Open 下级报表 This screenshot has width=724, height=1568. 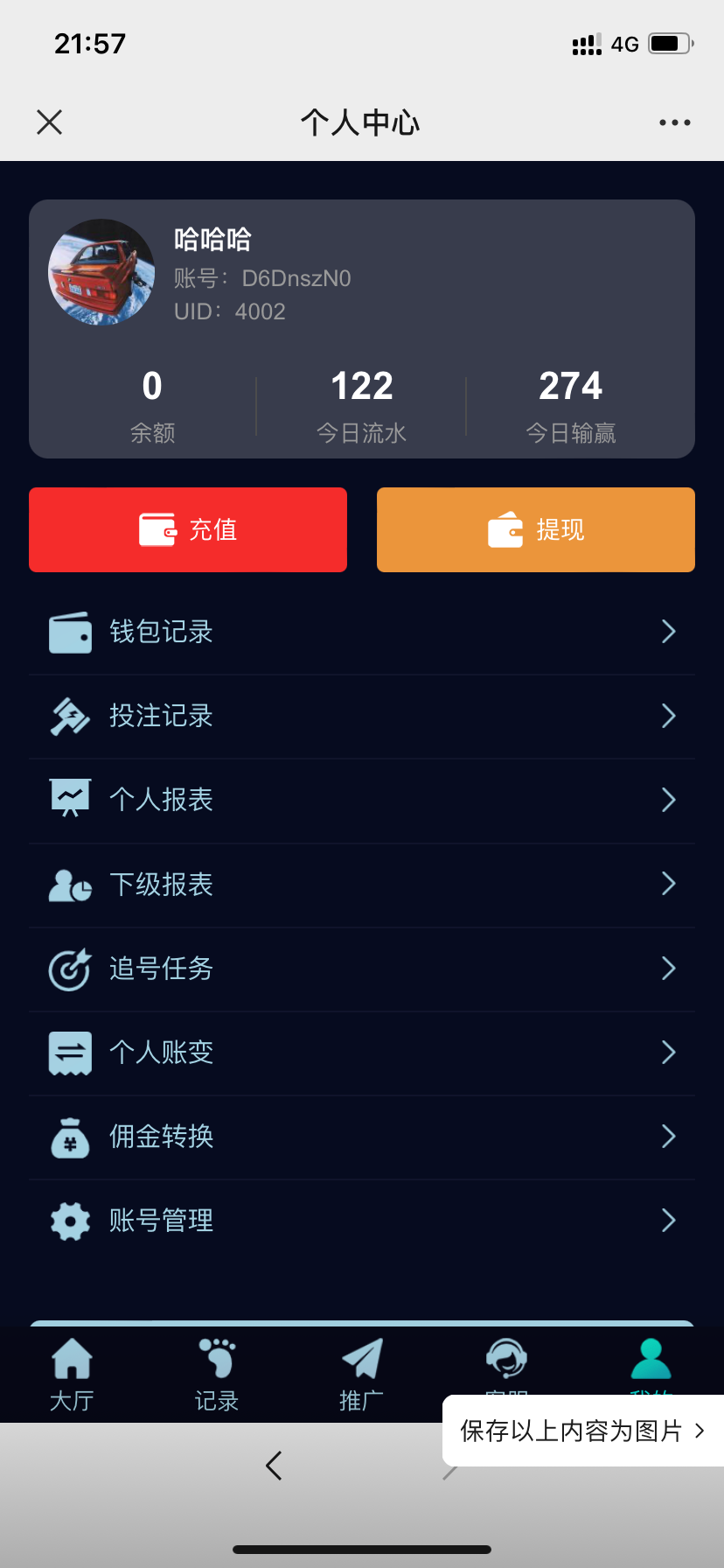pyautogui.click(x=362, y=884)
